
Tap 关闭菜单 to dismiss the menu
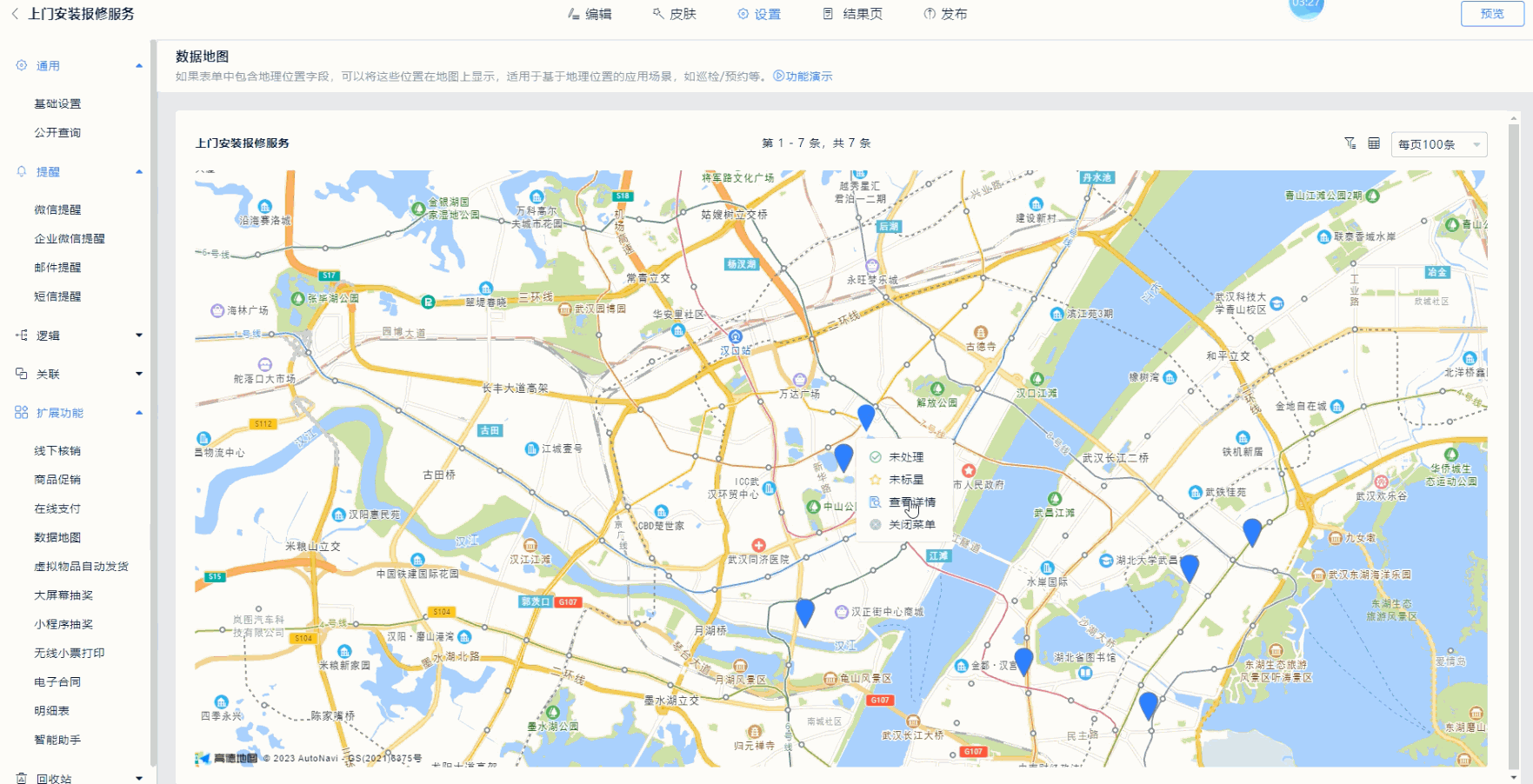911,525
